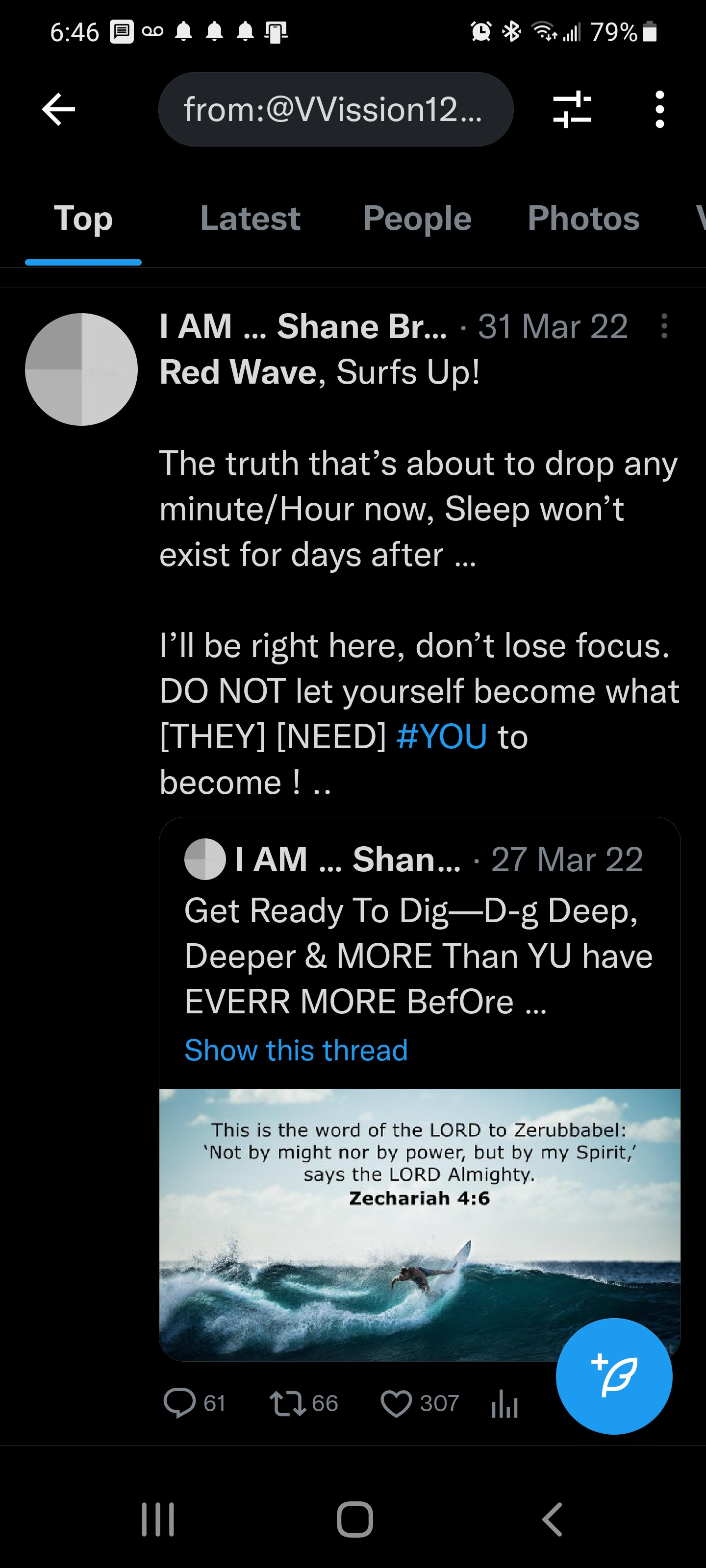Compose a new tweet
706x1568 pixels.
[613, 1375]
